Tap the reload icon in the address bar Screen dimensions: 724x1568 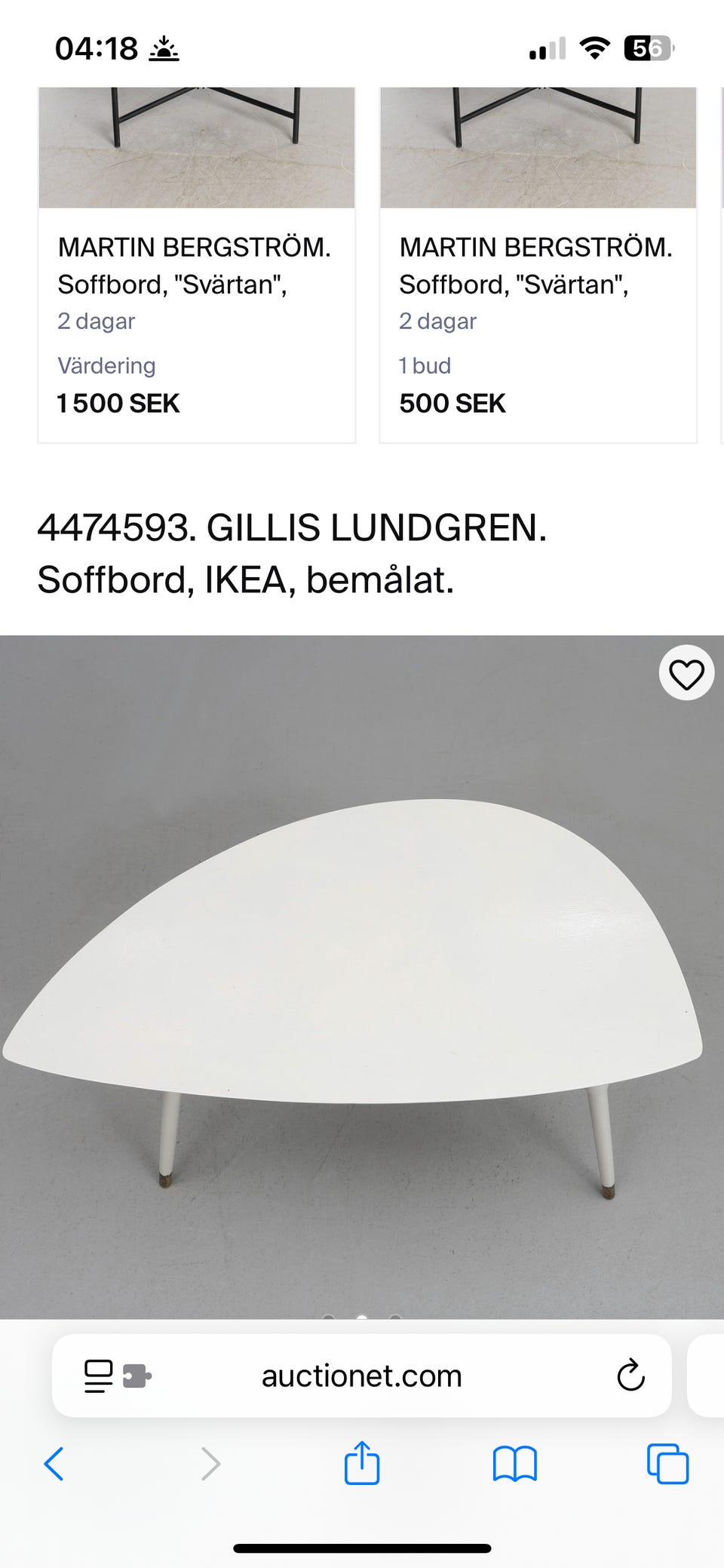coord(630,1375)
